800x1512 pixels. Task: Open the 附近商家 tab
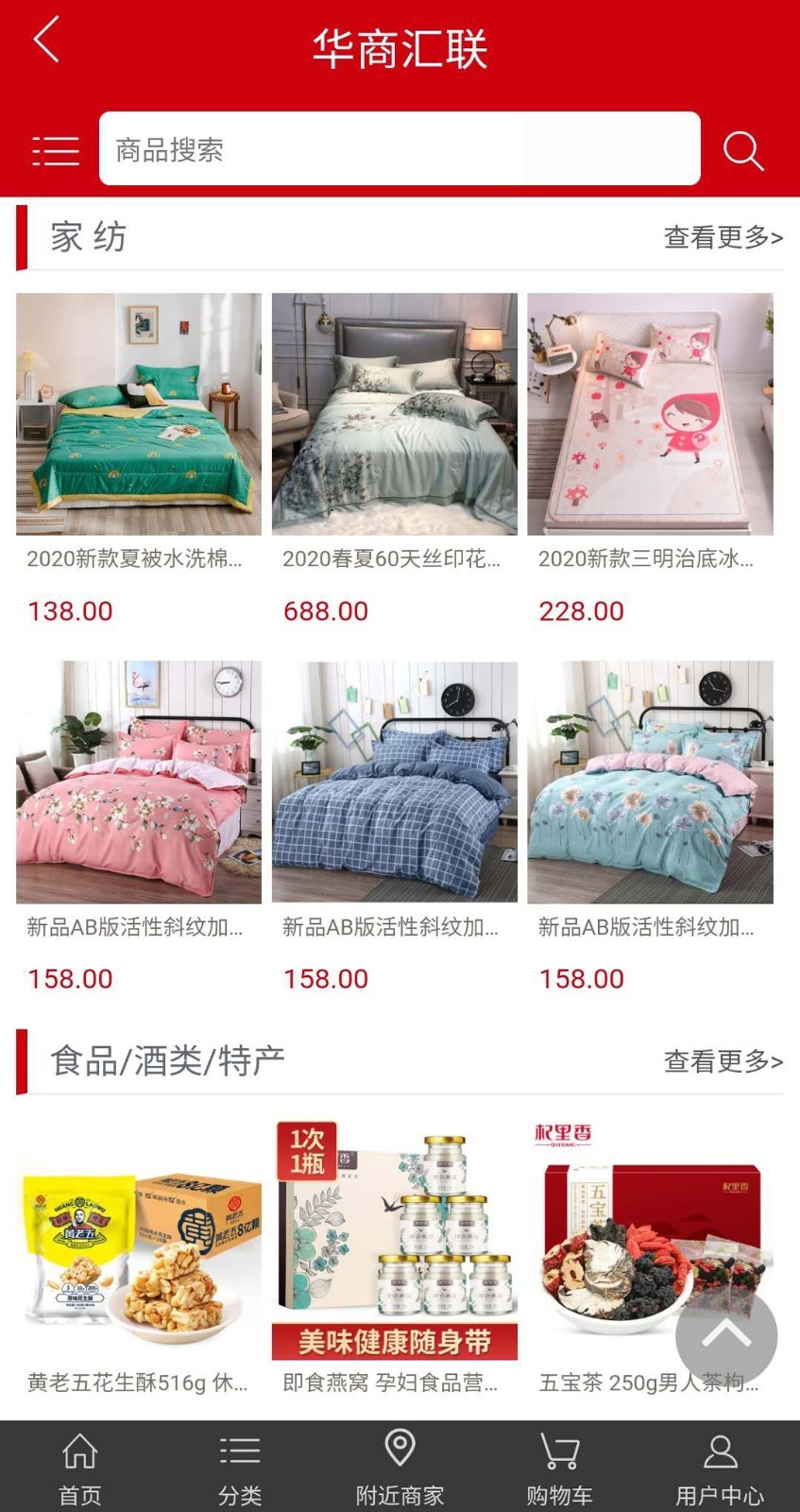[400, 1468]
